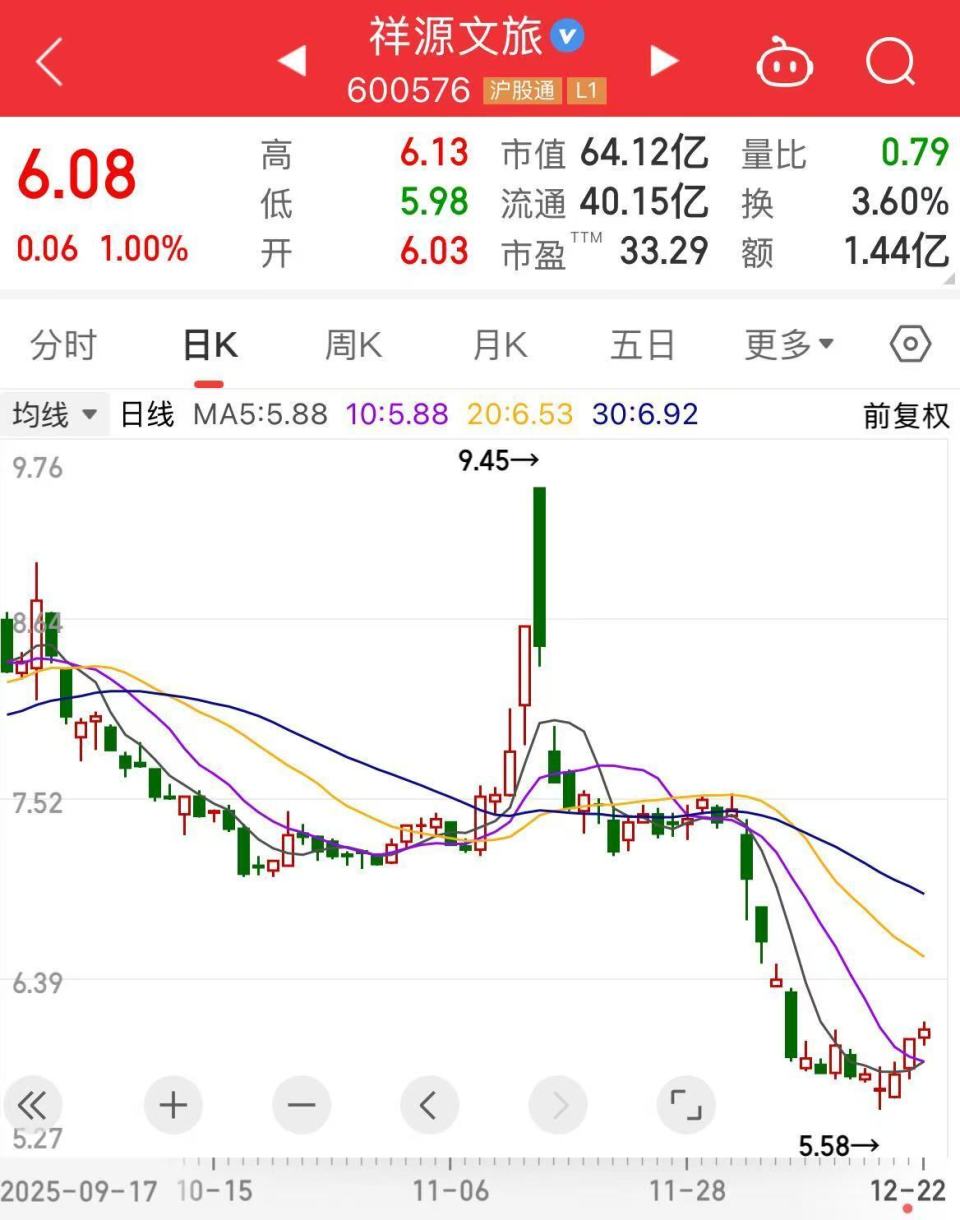Select the 五日 five-day view
The image size is (960, 1220).
click(642, 344)
